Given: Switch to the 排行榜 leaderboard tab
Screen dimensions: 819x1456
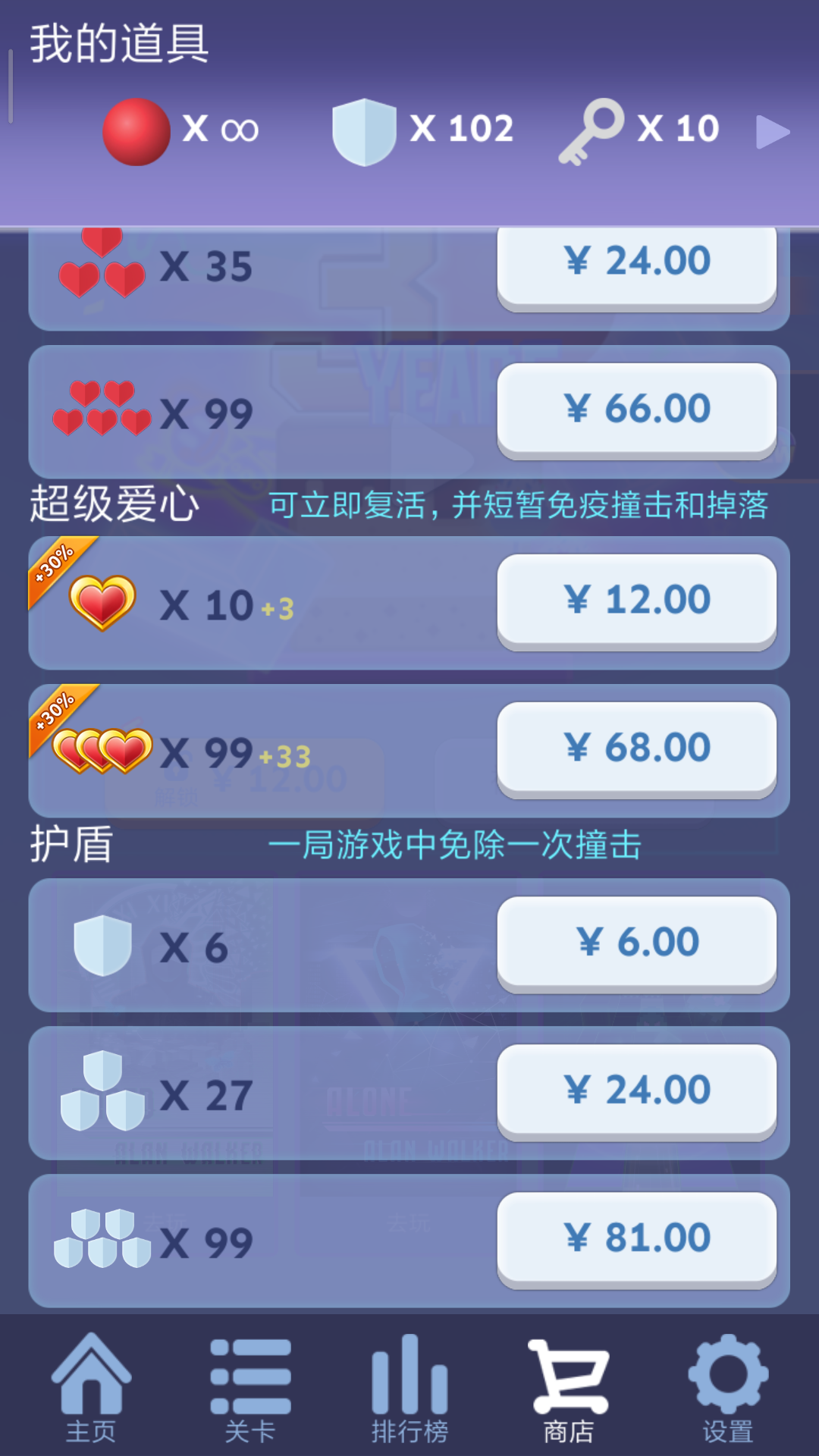Looking at the screenshot, I should tap(409, 1388).
